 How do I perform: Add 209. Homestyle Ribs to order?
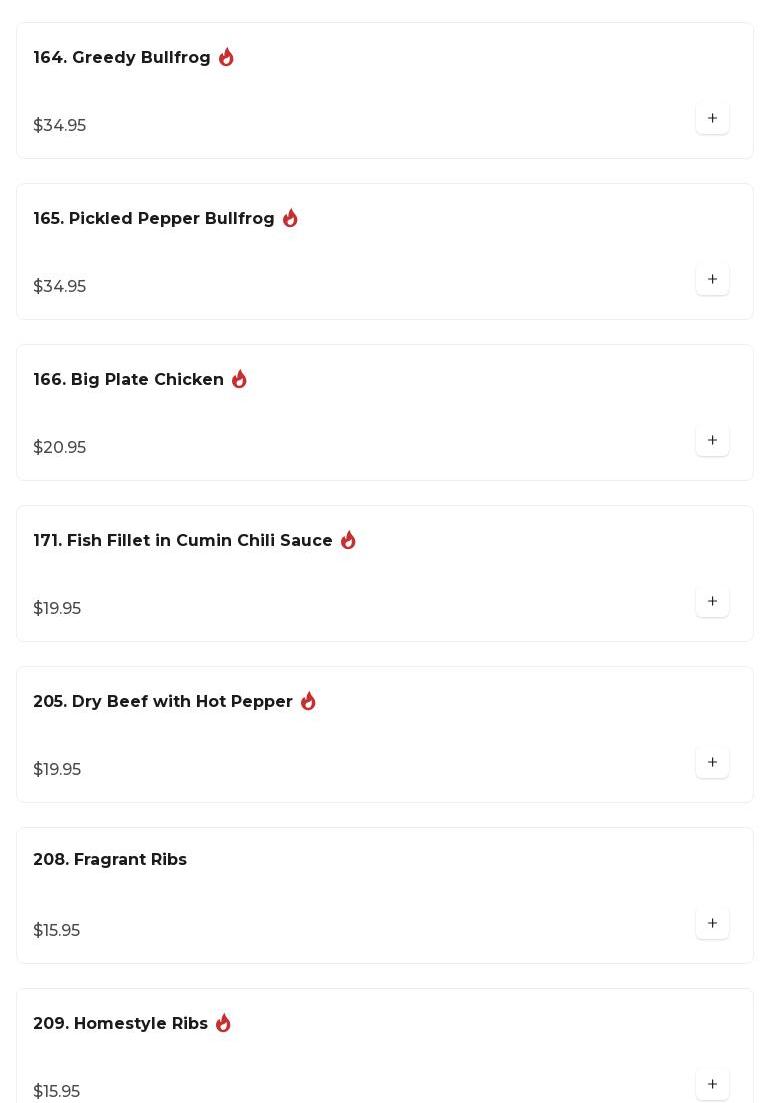tap(712, 1084)
